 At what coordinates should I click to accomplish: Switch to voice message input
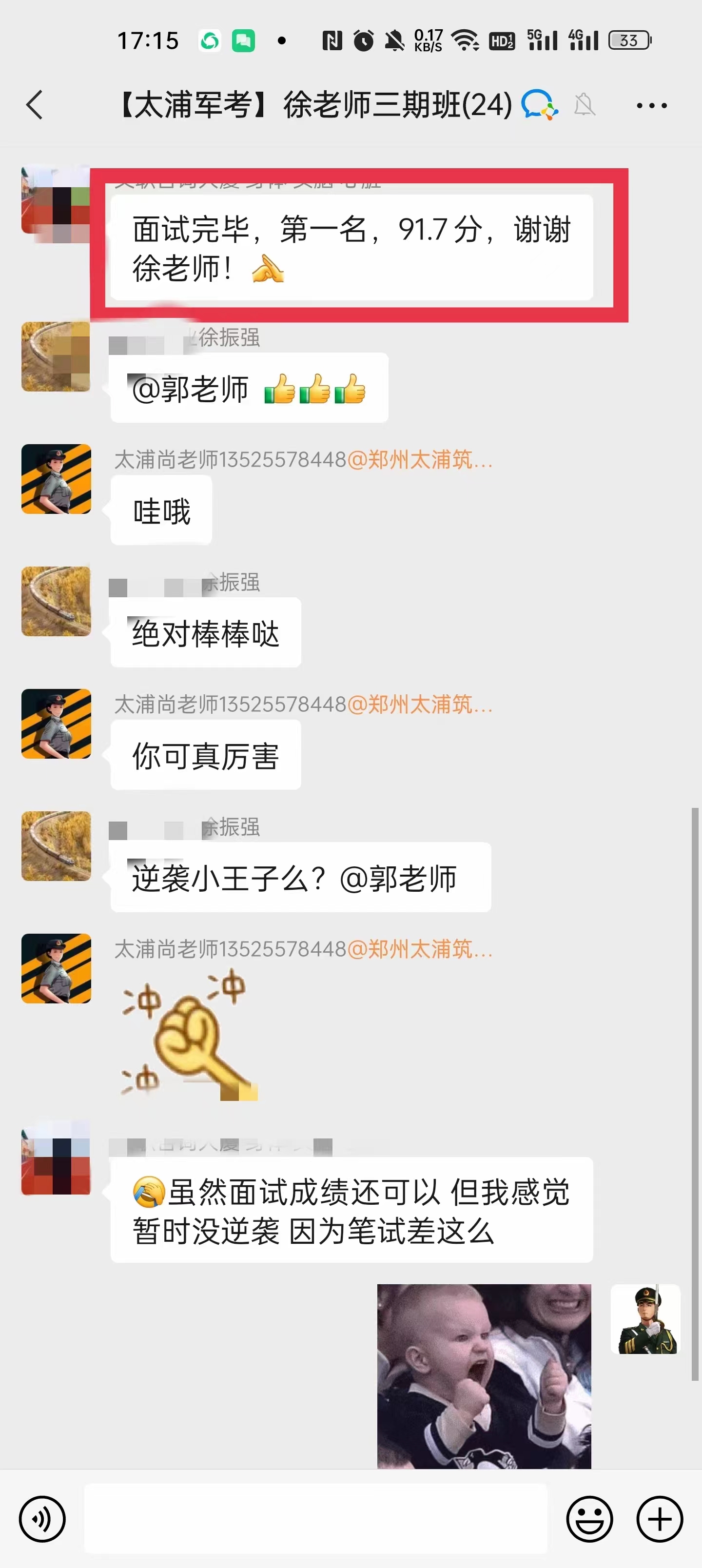42,1519
